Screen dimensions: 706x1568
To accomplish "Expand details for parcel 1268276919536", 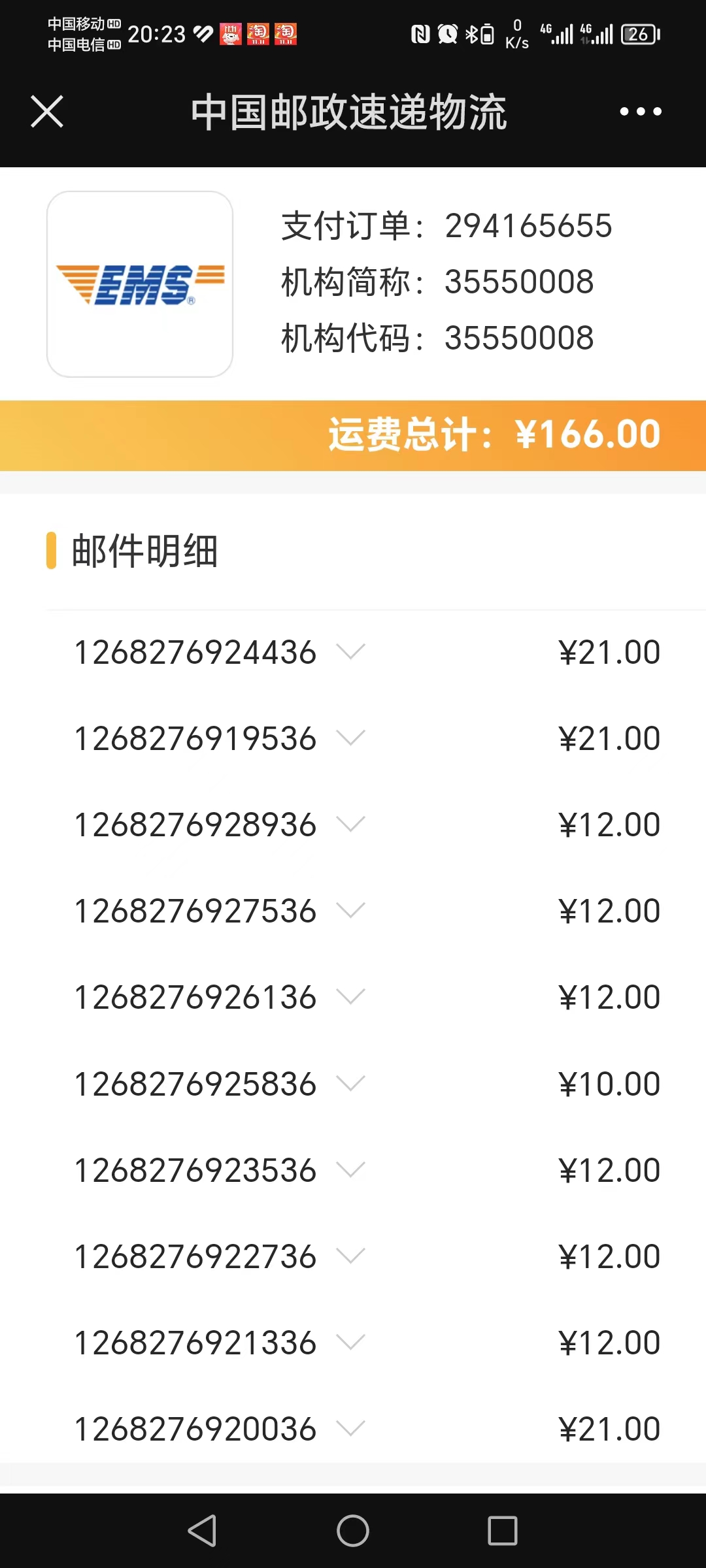I will click(x=350, y=738).
